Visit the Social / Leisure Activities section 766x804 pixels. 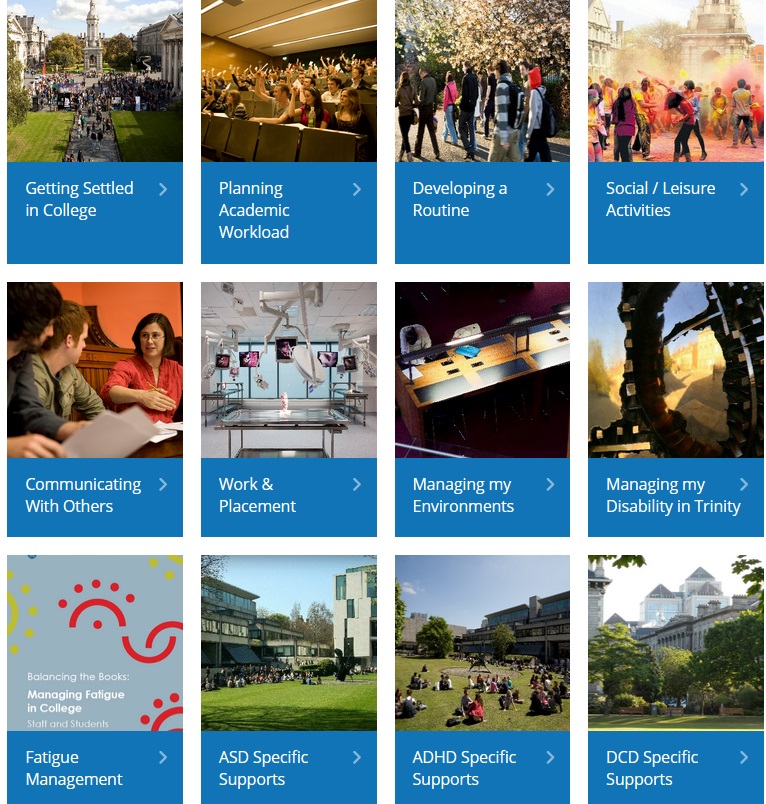click(x=660, y=199)
